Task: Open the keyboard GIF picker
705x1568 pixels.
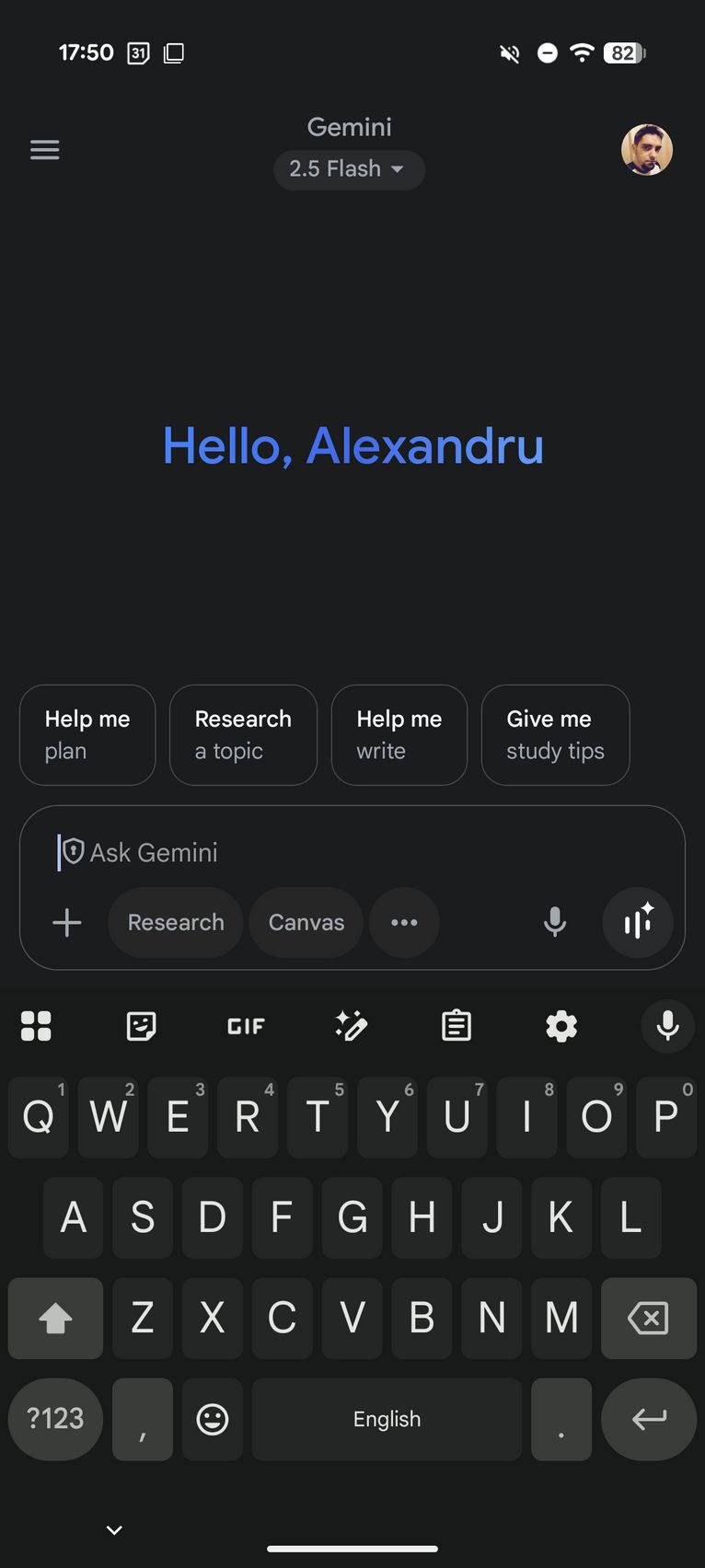Action: [246, 1026]
